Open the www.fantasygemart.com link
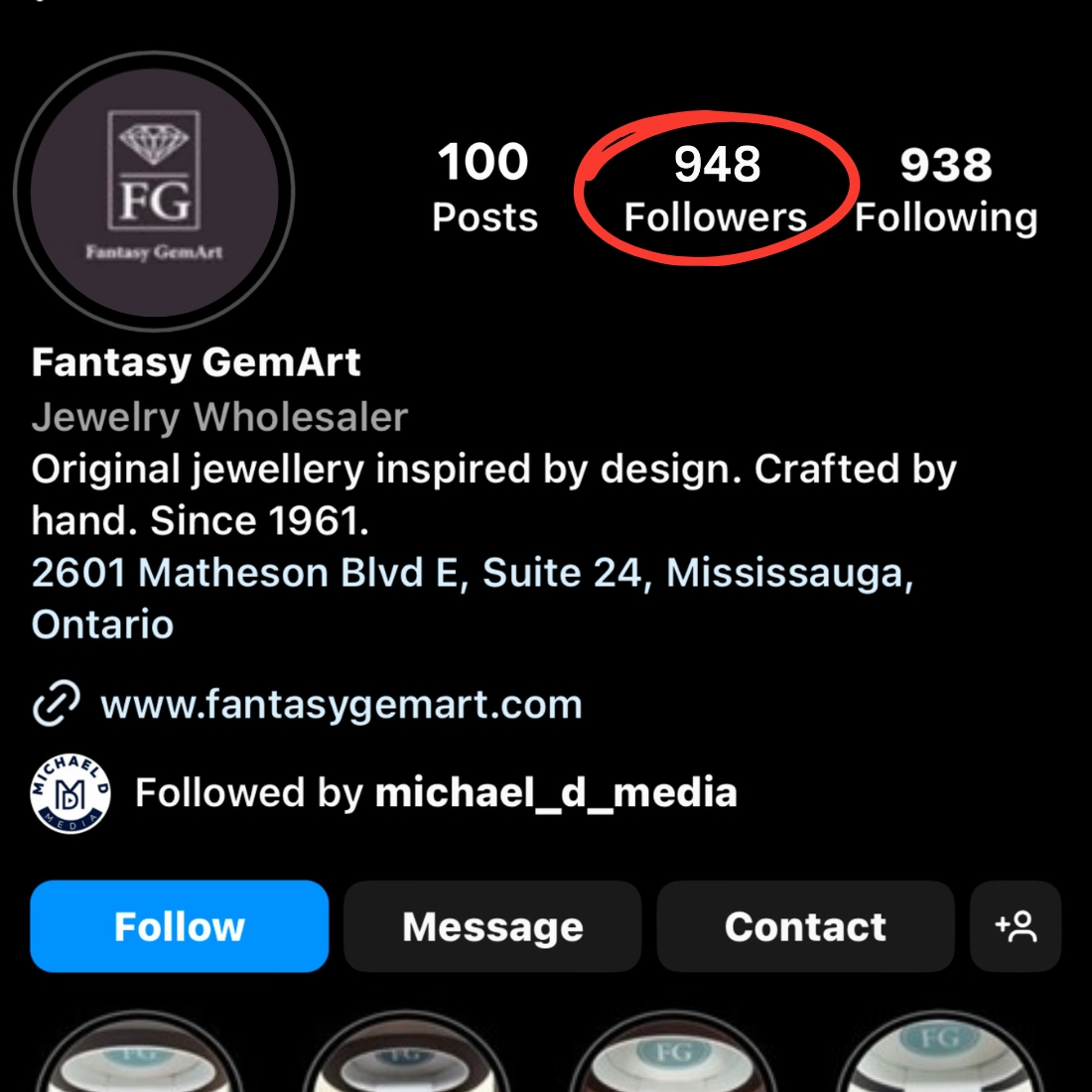The height and width of the screenshot is (1092, 1092). click(341, 705)
